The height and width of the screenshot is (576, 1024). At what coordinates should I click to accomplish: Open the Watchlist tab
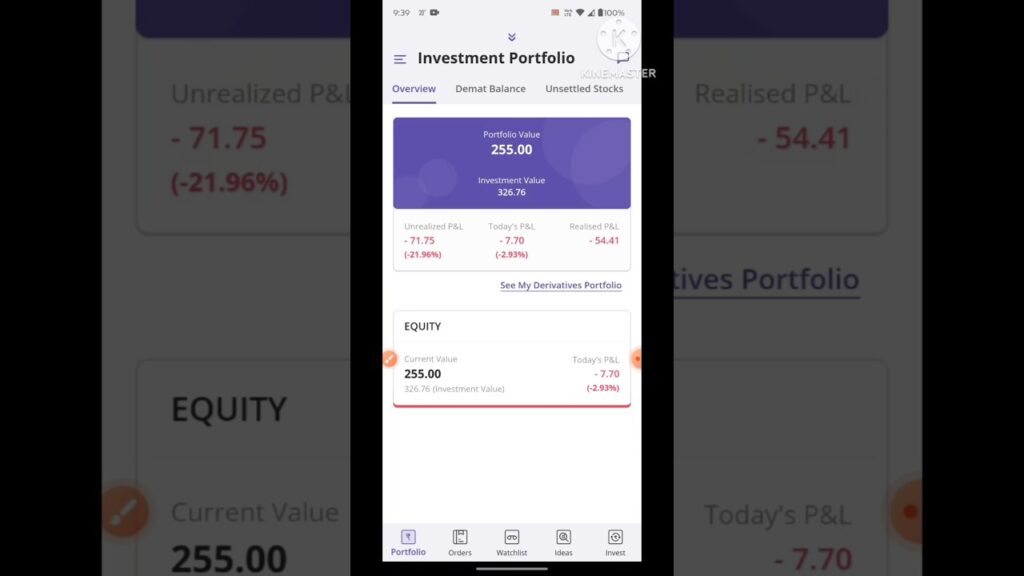pyautogui.click(x=512, y=542)
